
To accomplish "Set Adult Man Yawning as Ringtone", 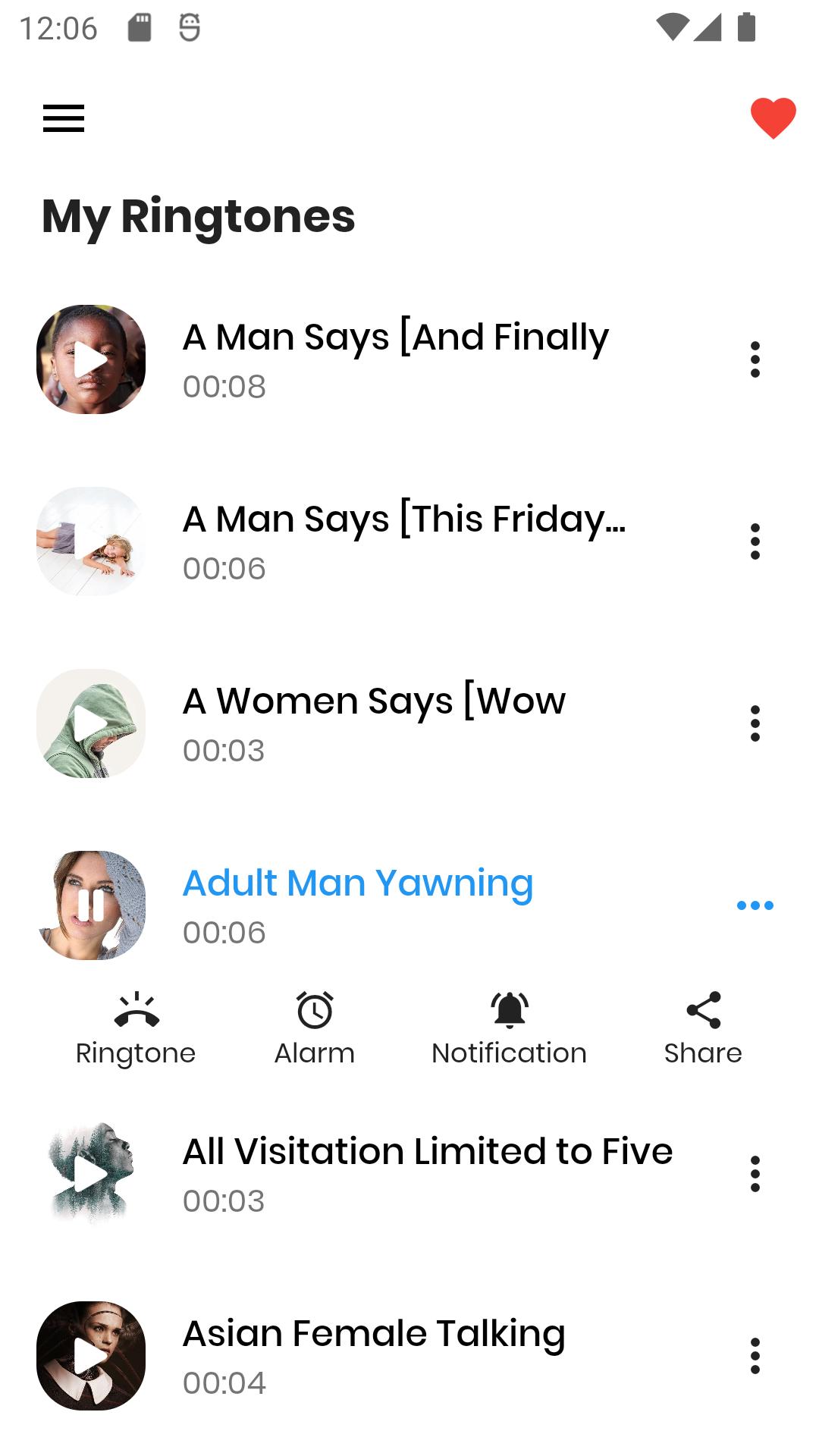I will click(x=136, y=1028).
